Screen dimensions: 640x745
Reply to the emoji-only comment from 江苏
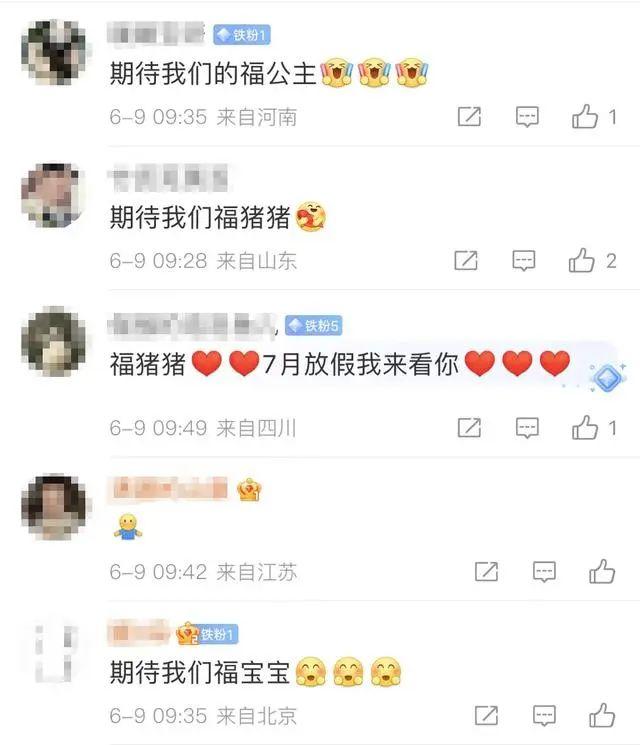pyautogui.click(x=544, y=572)
